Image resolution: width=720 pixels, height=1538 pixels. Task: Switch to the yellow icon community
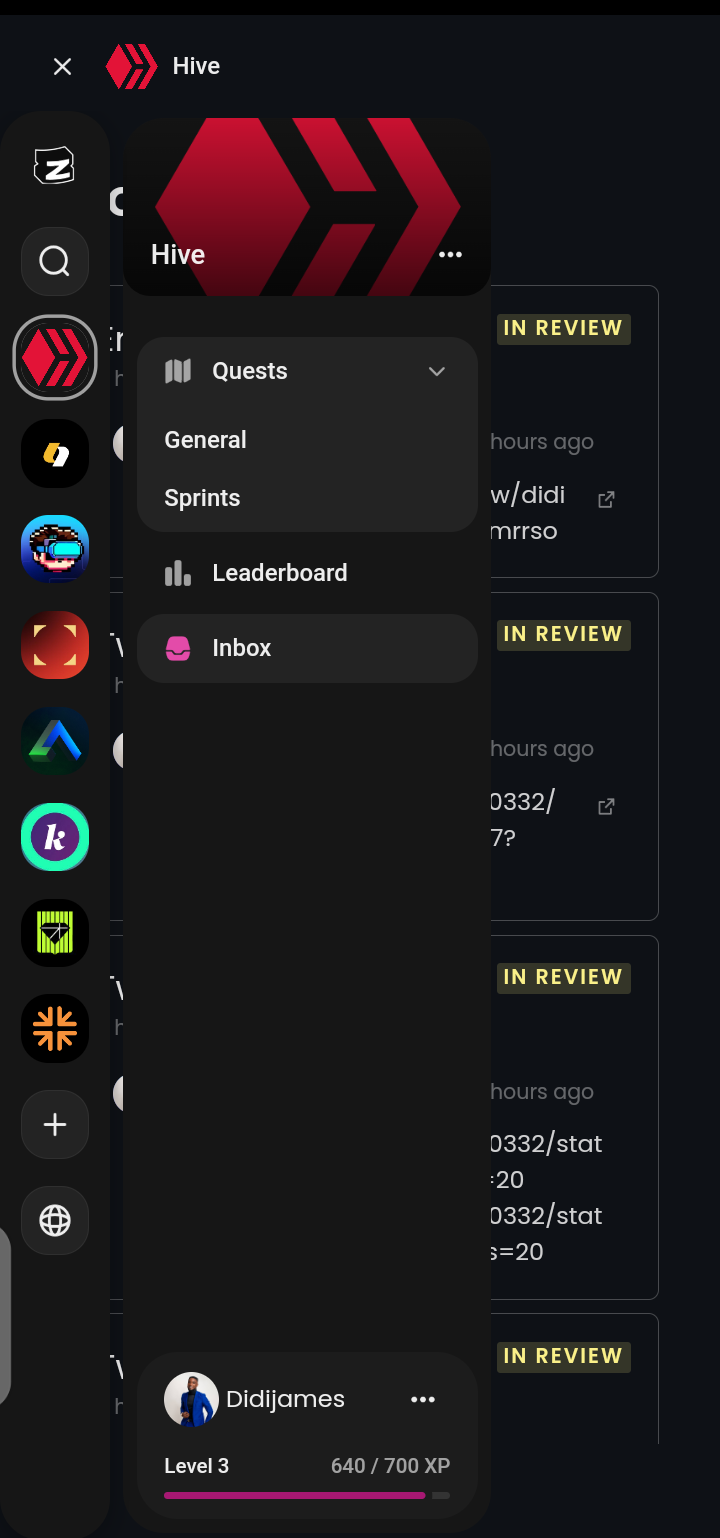click(x=55, y=453)
